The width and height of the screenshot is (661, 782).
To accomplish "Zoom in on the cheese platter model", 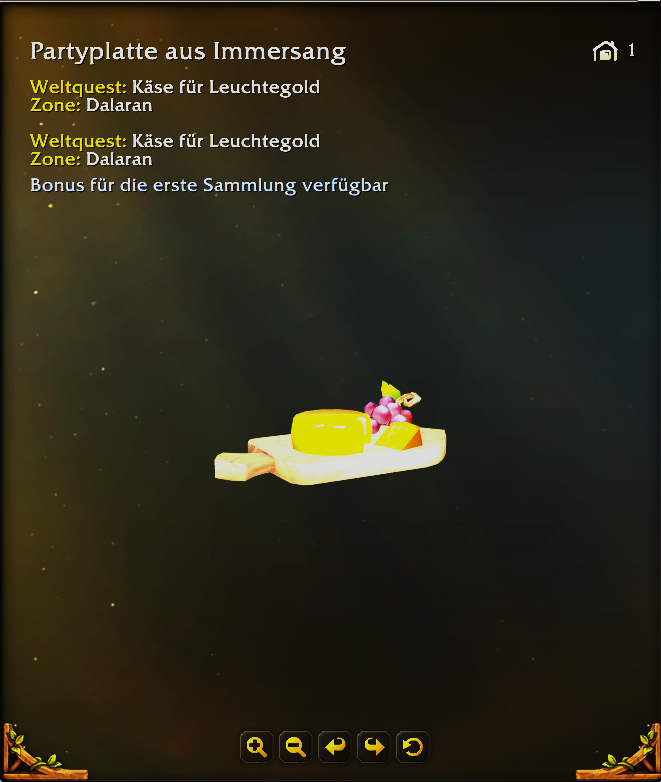I will [257, 746].
